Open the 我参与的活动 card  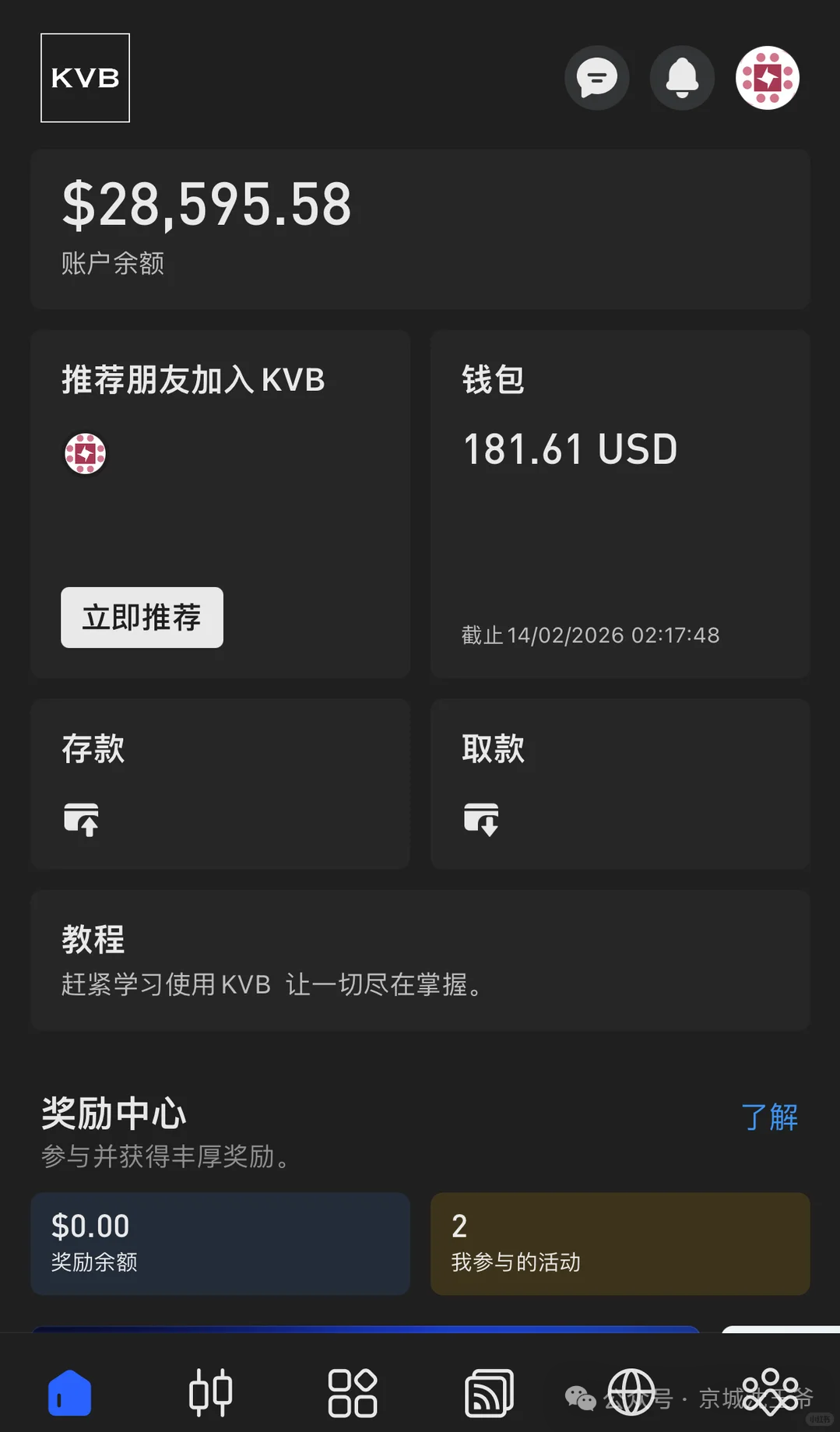coord(620,1244)
